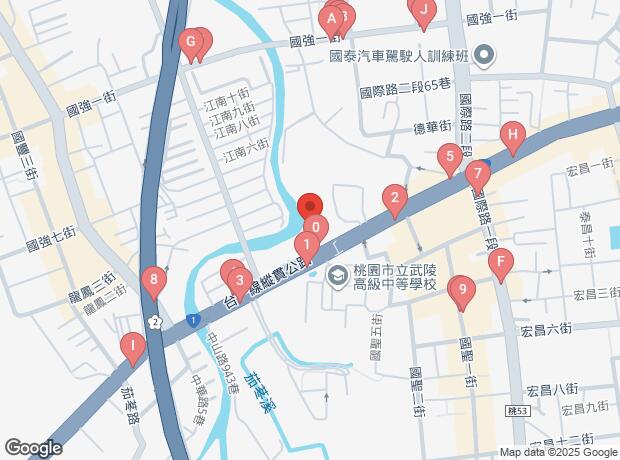Open 國泰汽車駕駛人訓練班 place icon

click(x=484, y=56)
